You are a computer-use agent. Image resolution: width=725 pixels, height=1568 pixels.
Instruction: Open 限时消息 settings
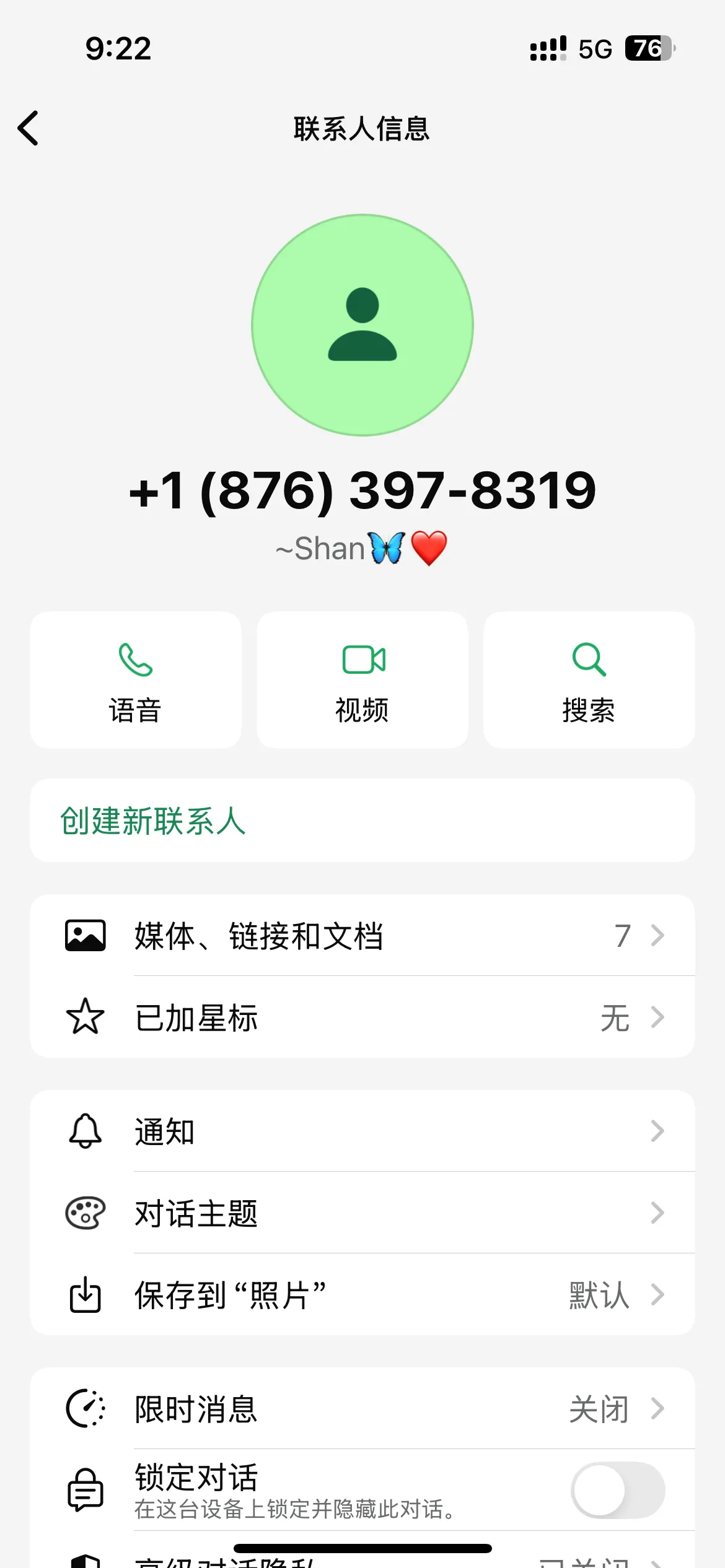pos(362,1409)
